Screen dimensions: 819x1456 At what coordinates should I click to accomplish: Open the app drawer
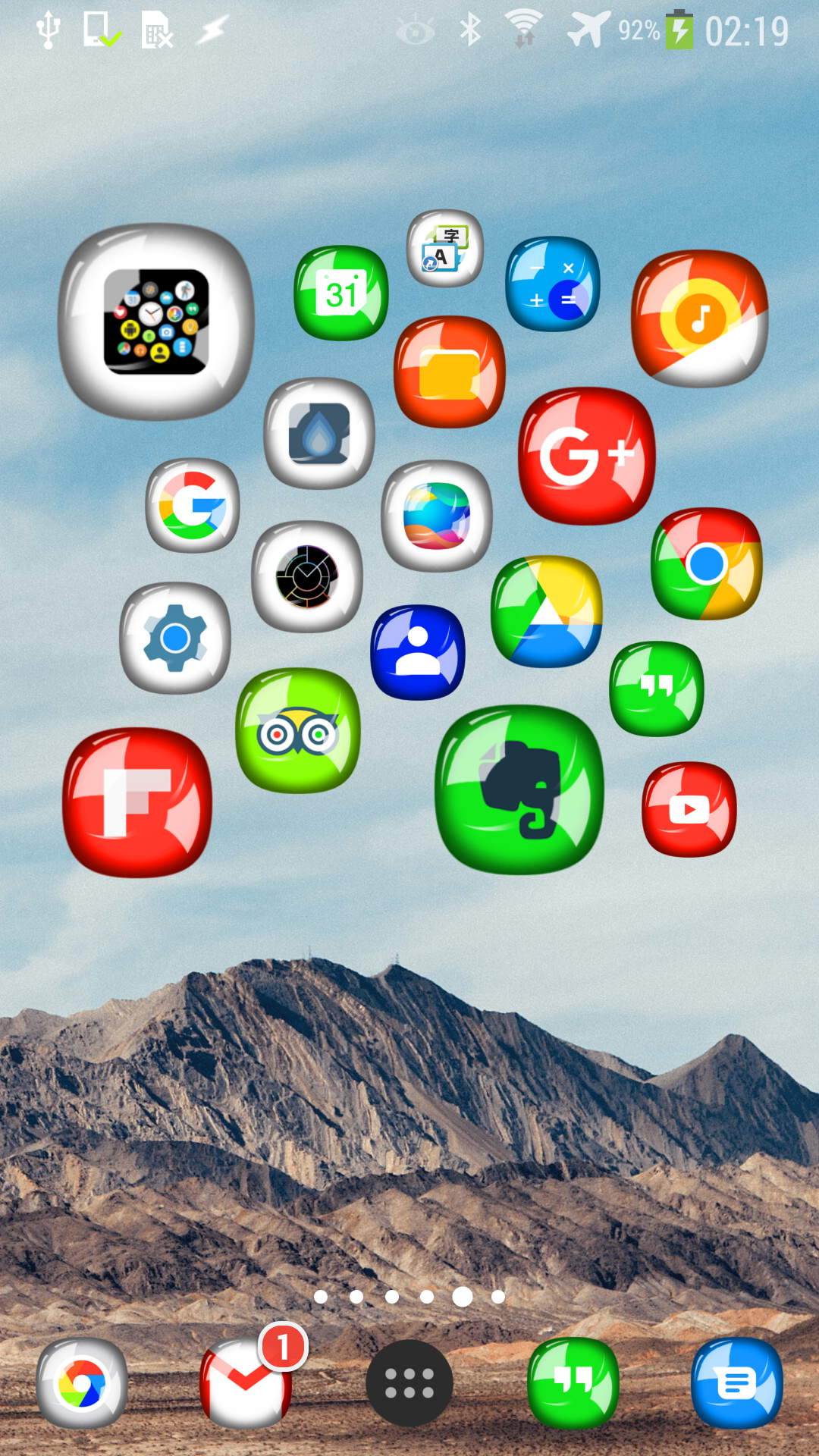point(409,1383)
